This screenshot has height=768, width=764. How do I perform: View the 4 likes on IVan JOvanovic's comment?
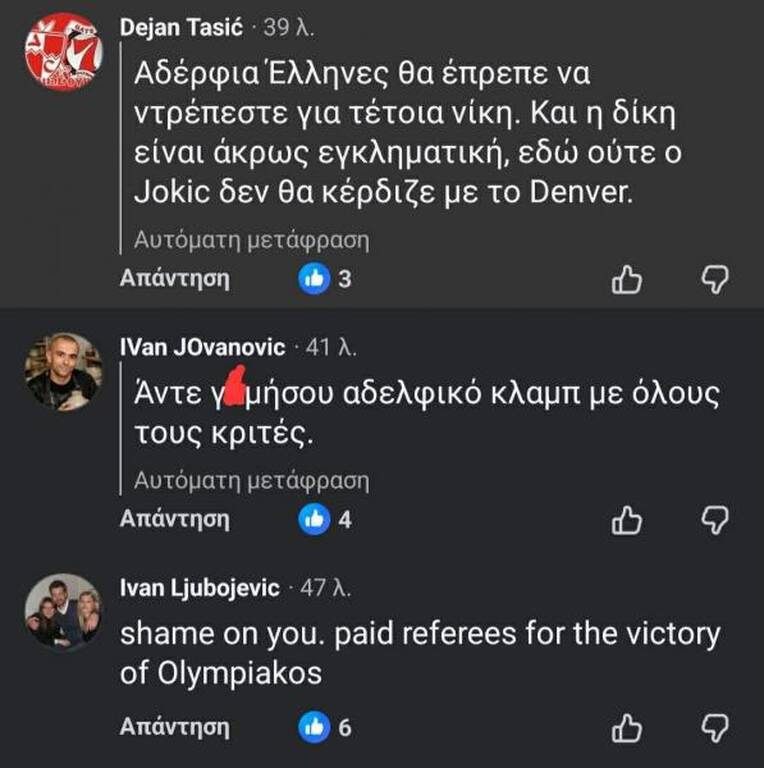326,520
